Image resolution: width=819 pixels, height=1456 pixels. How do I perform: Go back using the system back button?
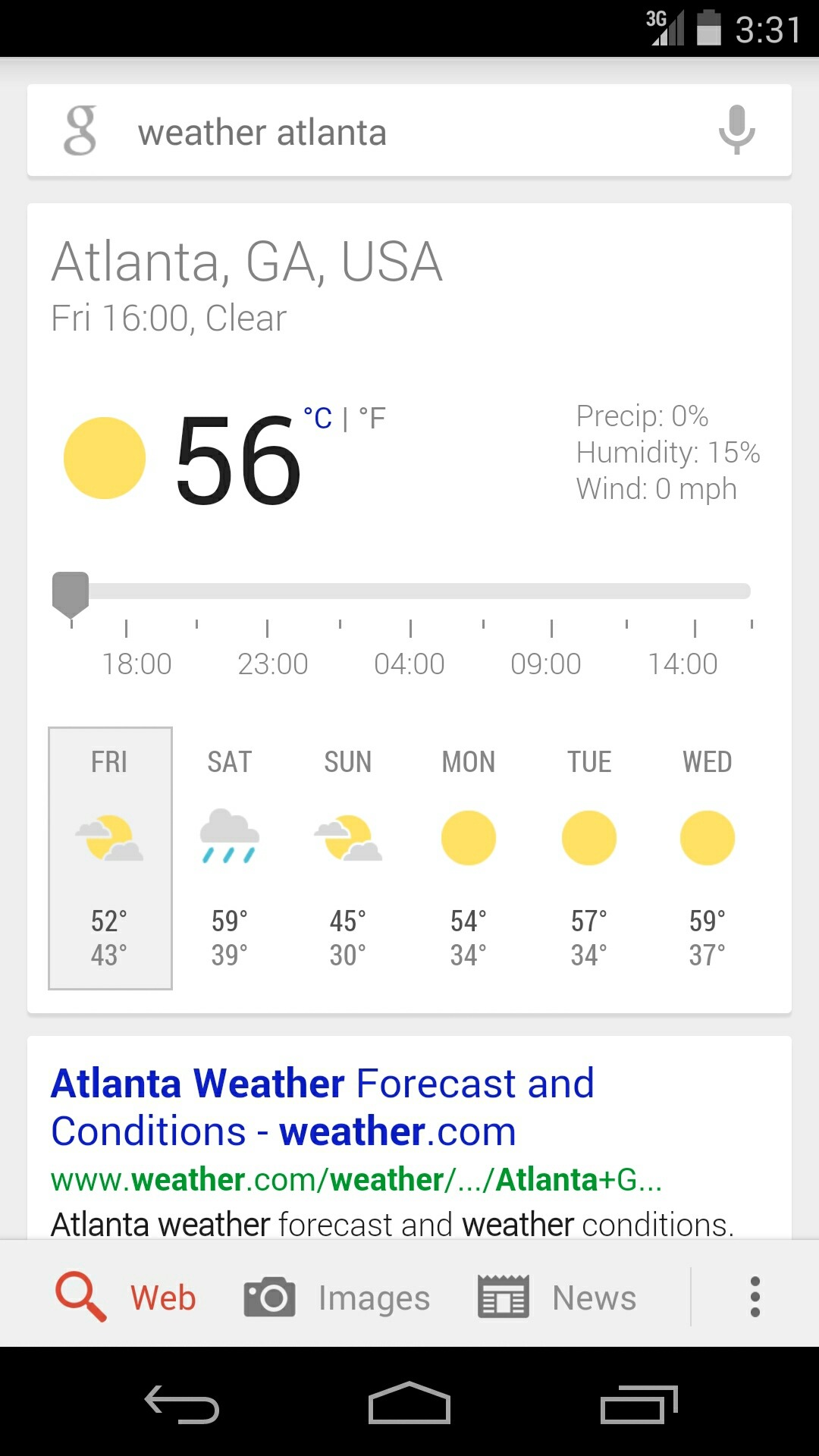(182, 1404)
